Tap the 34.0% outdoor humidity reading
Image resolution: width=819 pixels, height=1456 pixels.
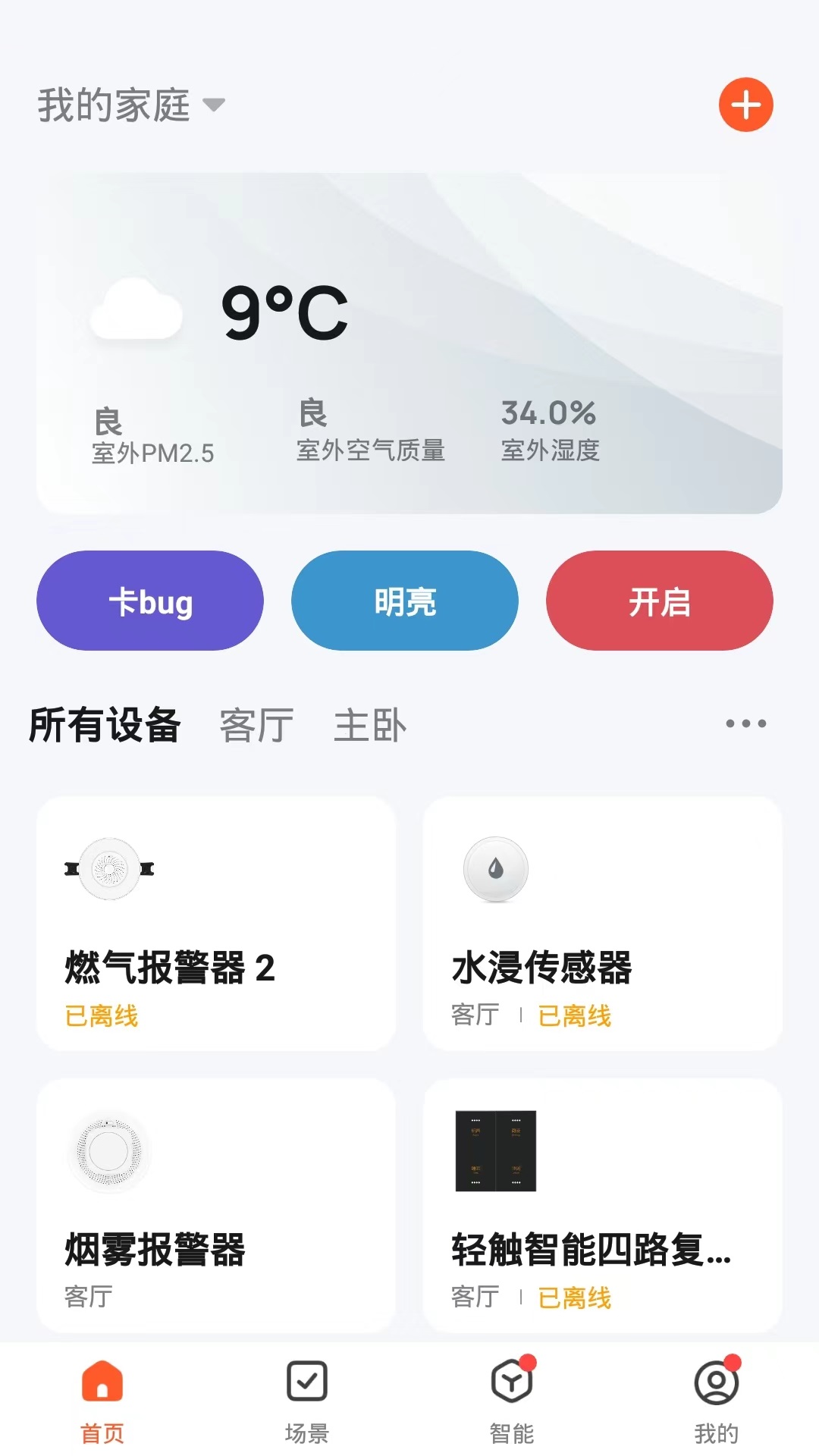[x=548, y=413]
